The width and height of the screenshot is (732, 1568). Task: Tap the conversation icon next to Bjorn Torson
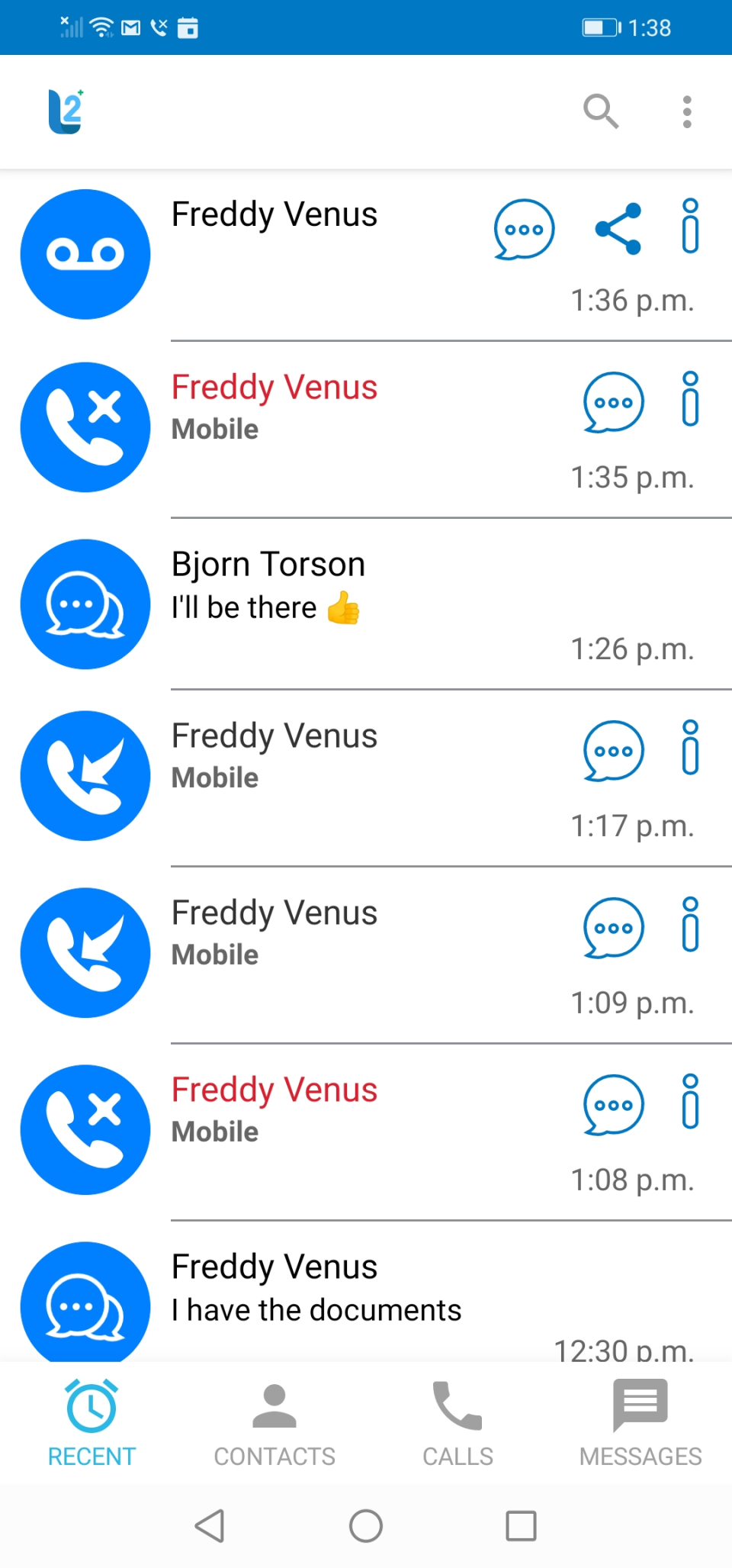(85, 604)
